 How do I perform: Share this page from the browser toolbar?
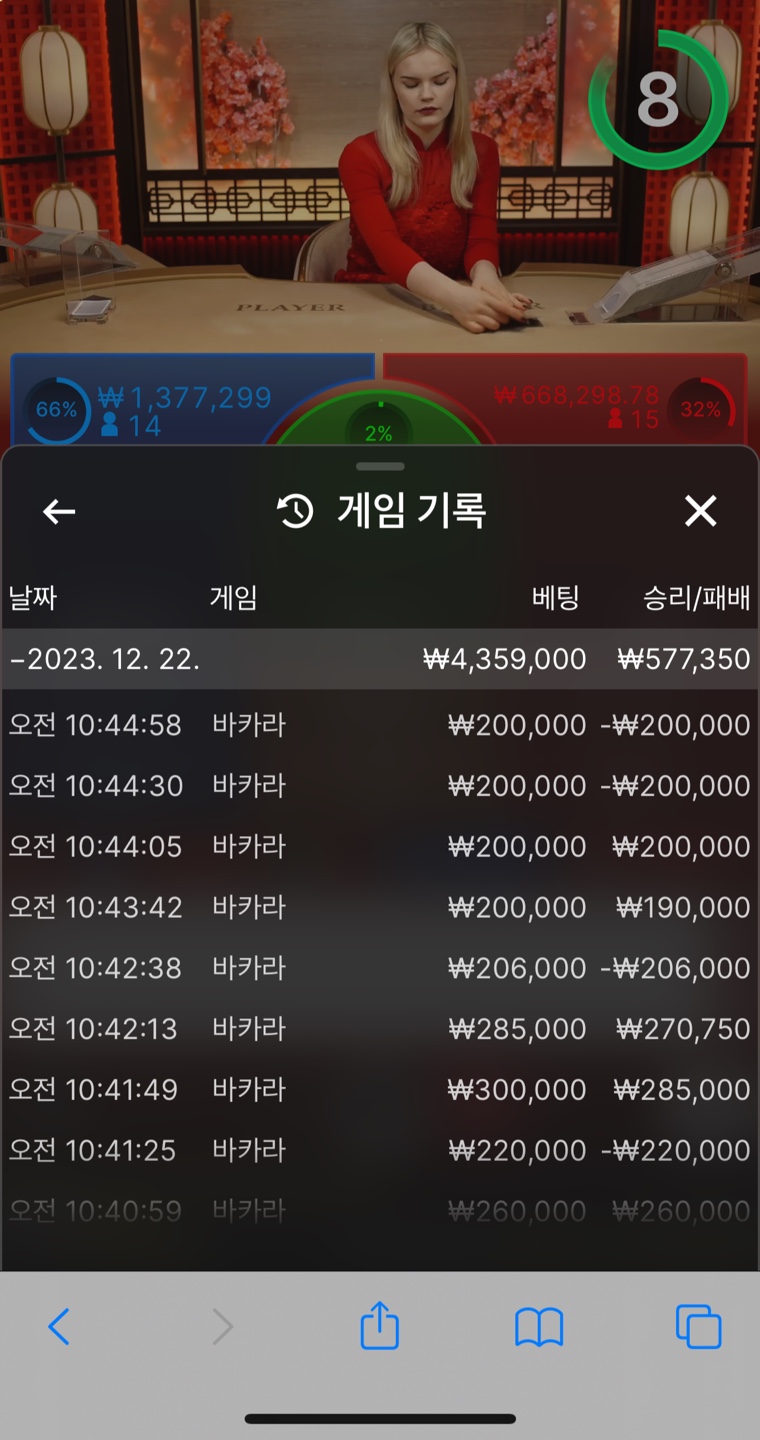(x=380, y=1324)
